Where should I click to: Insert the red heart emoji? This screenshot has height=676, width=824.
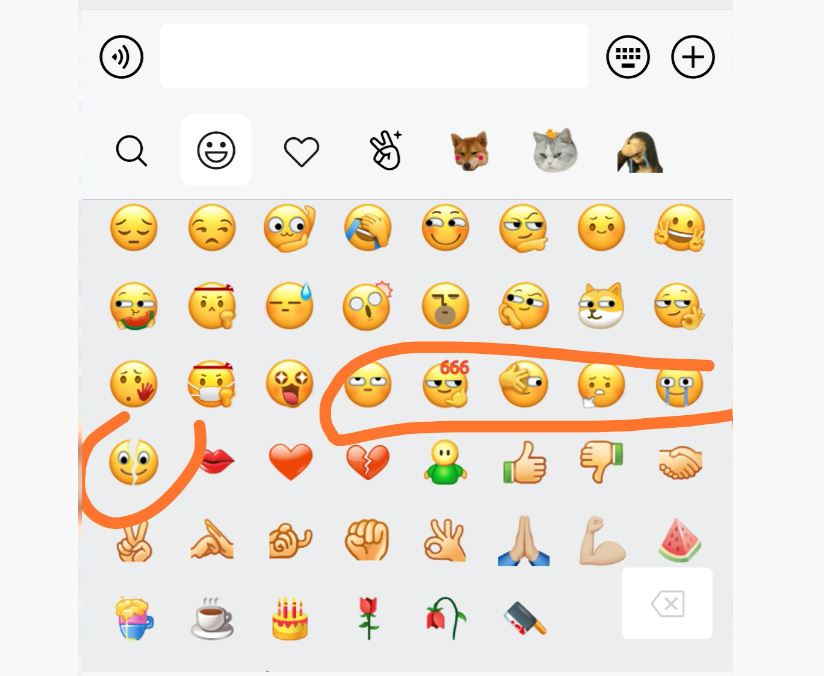(291, 462)
